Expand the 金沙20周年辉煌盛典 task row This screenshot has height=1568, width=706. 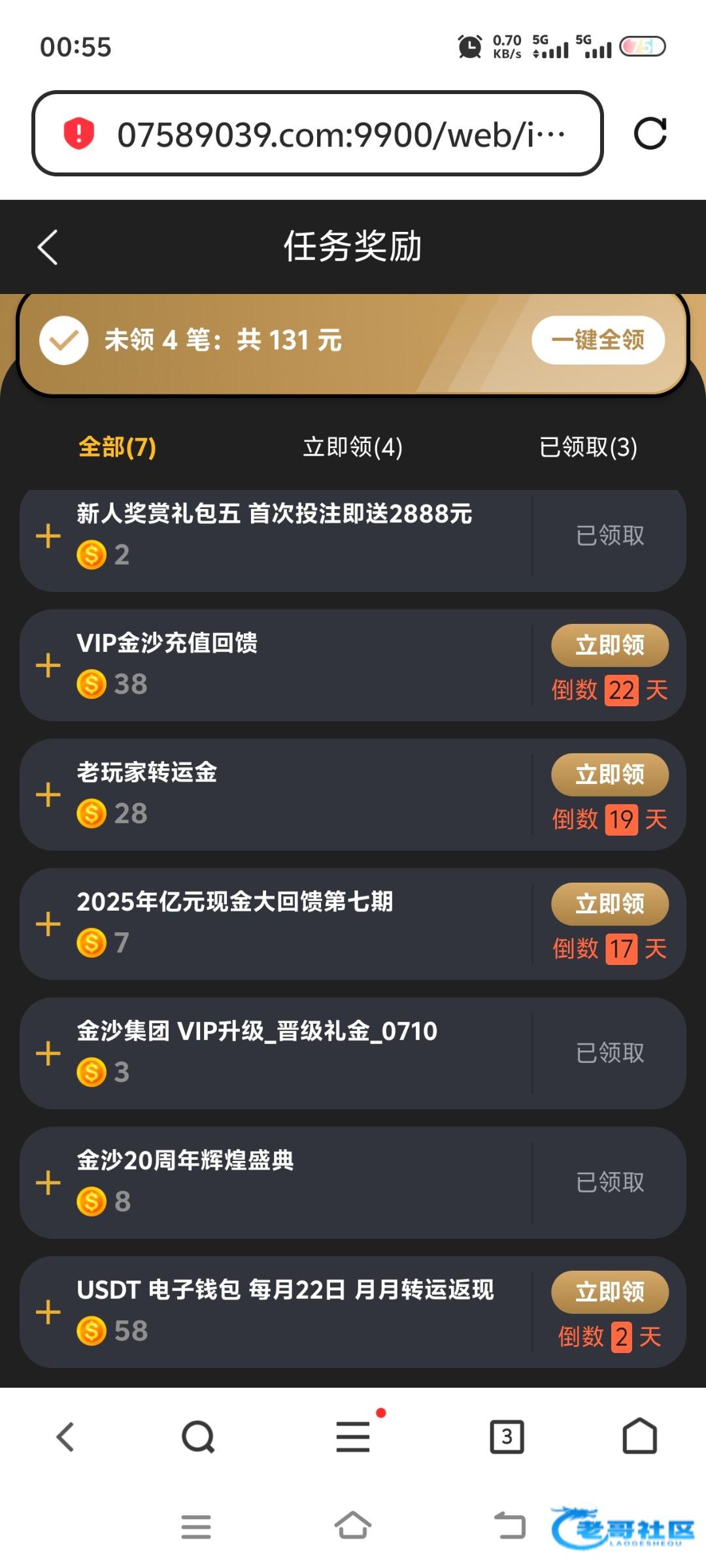48,1183
